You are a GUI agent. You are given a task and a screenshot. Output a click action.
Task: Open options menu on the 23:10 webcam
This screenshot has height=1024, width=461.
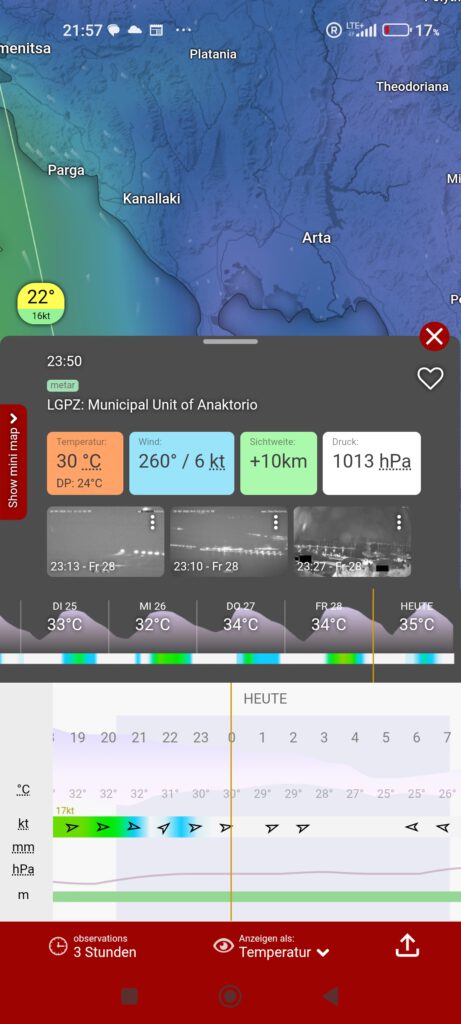276,522
